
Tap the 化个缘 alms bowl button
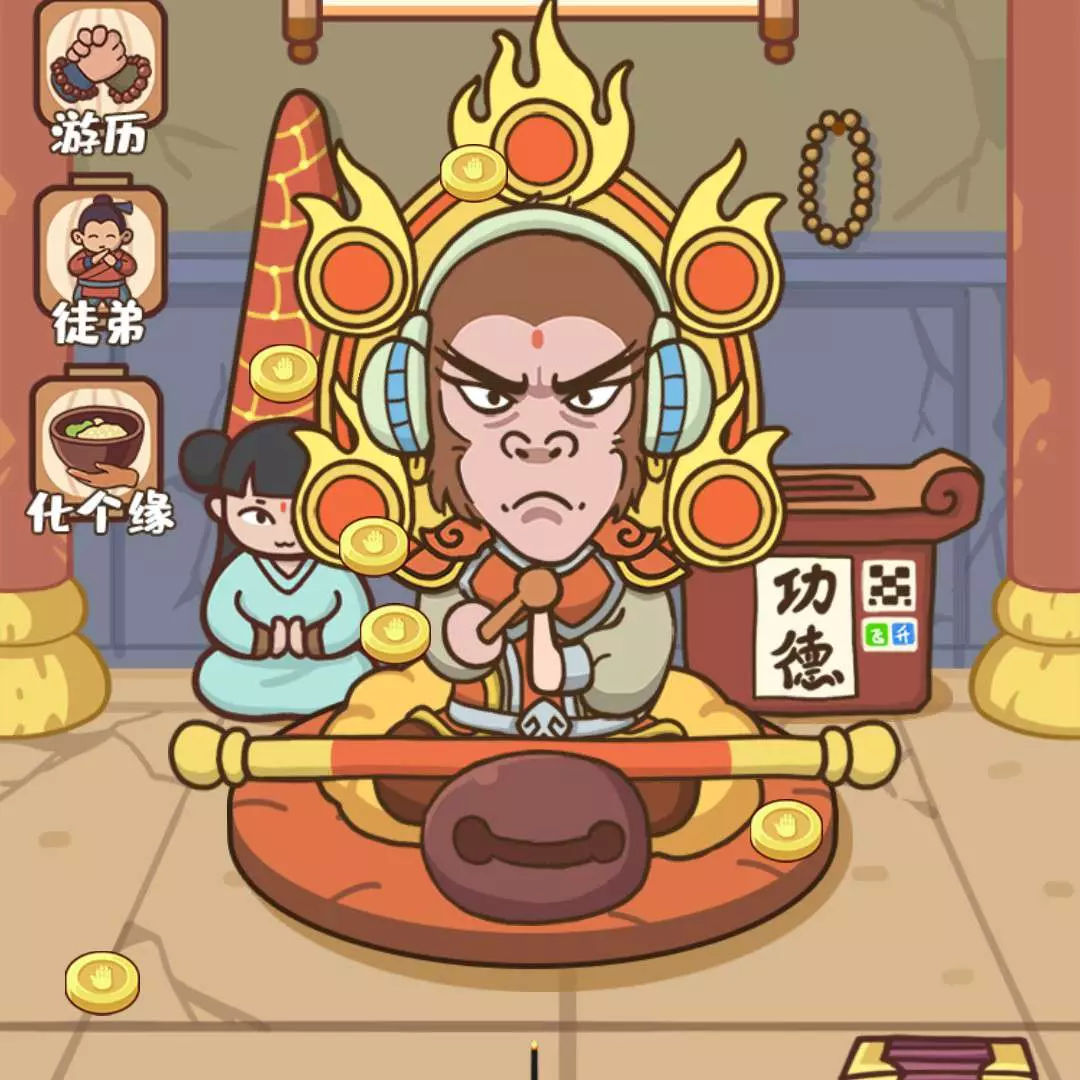click(x=99, y=452)
